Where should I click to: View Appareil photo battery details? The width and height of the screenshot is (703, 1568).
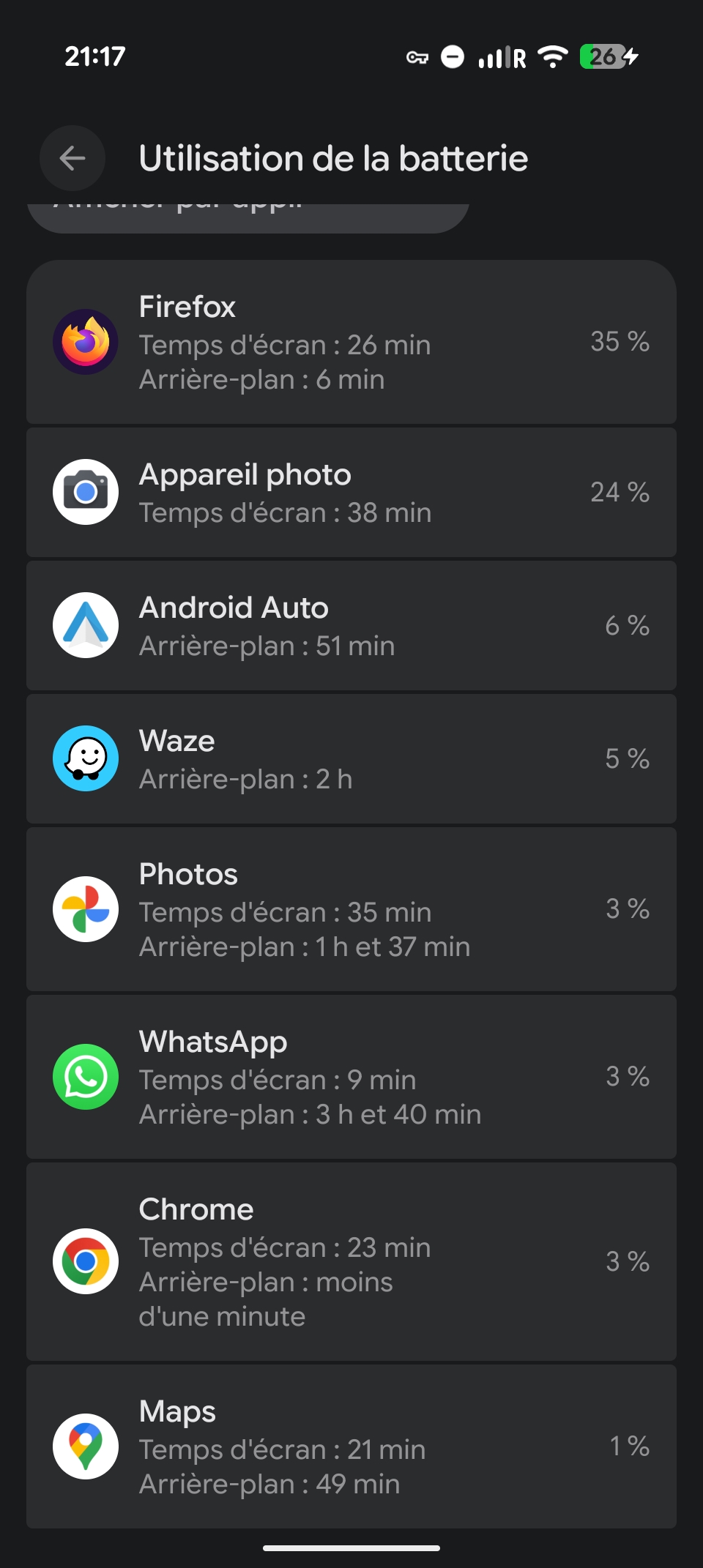click(x=351, y=493)
